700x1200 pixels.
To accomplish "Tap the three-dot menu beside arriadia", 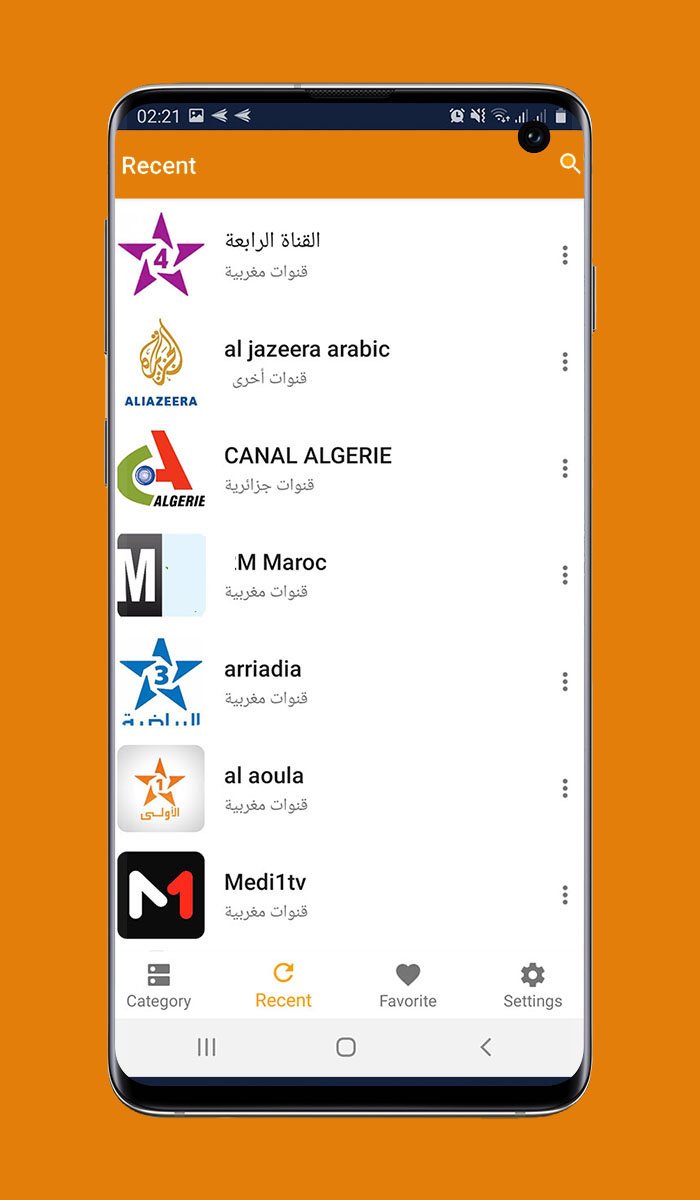I will [x=565, y=682].
